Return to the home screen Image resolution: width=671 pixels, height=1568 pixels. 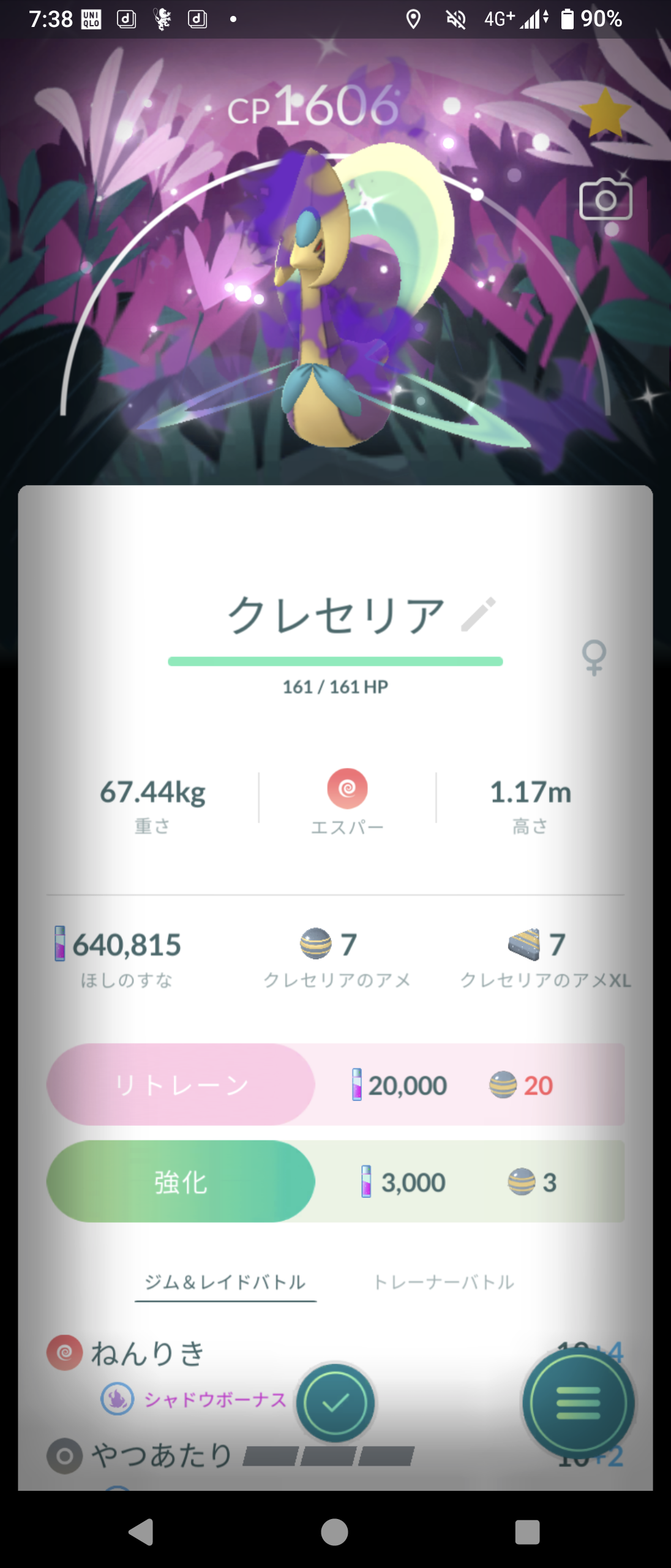[x=334, y=1532]
